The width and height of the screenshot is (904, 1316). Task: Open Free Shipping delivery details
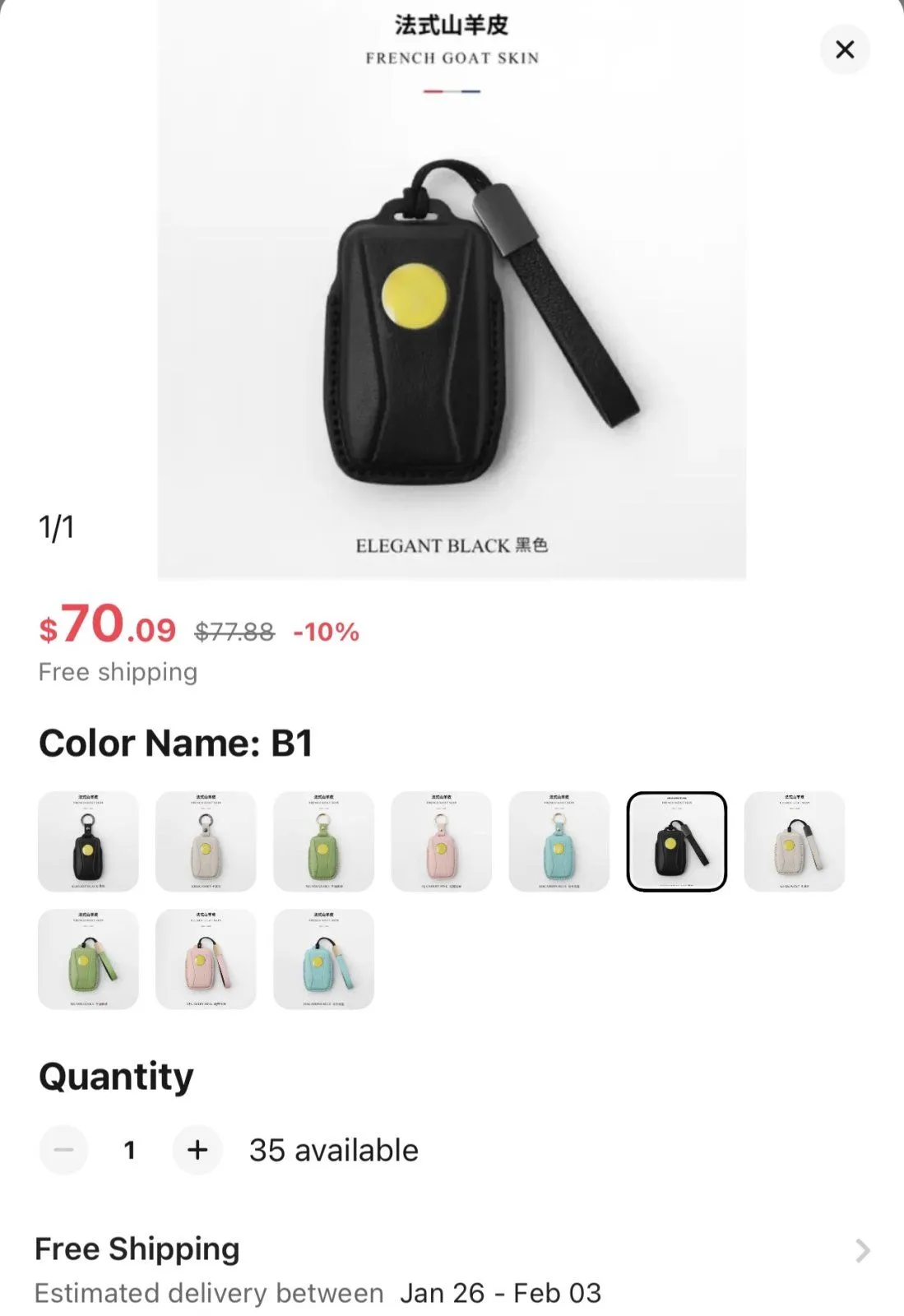[860, 1251]
